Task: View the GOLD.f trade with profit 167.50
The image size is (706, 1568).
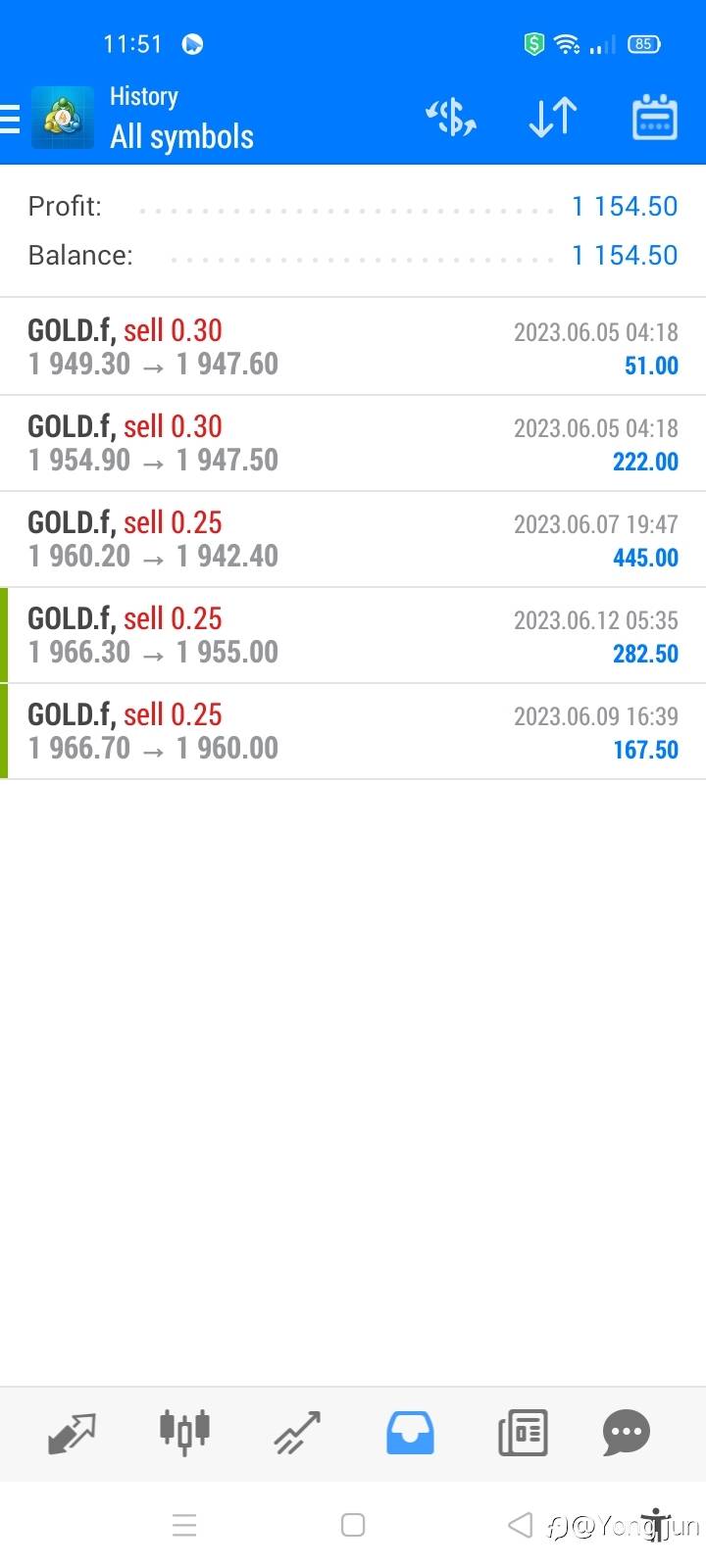Action: [353, 731]
